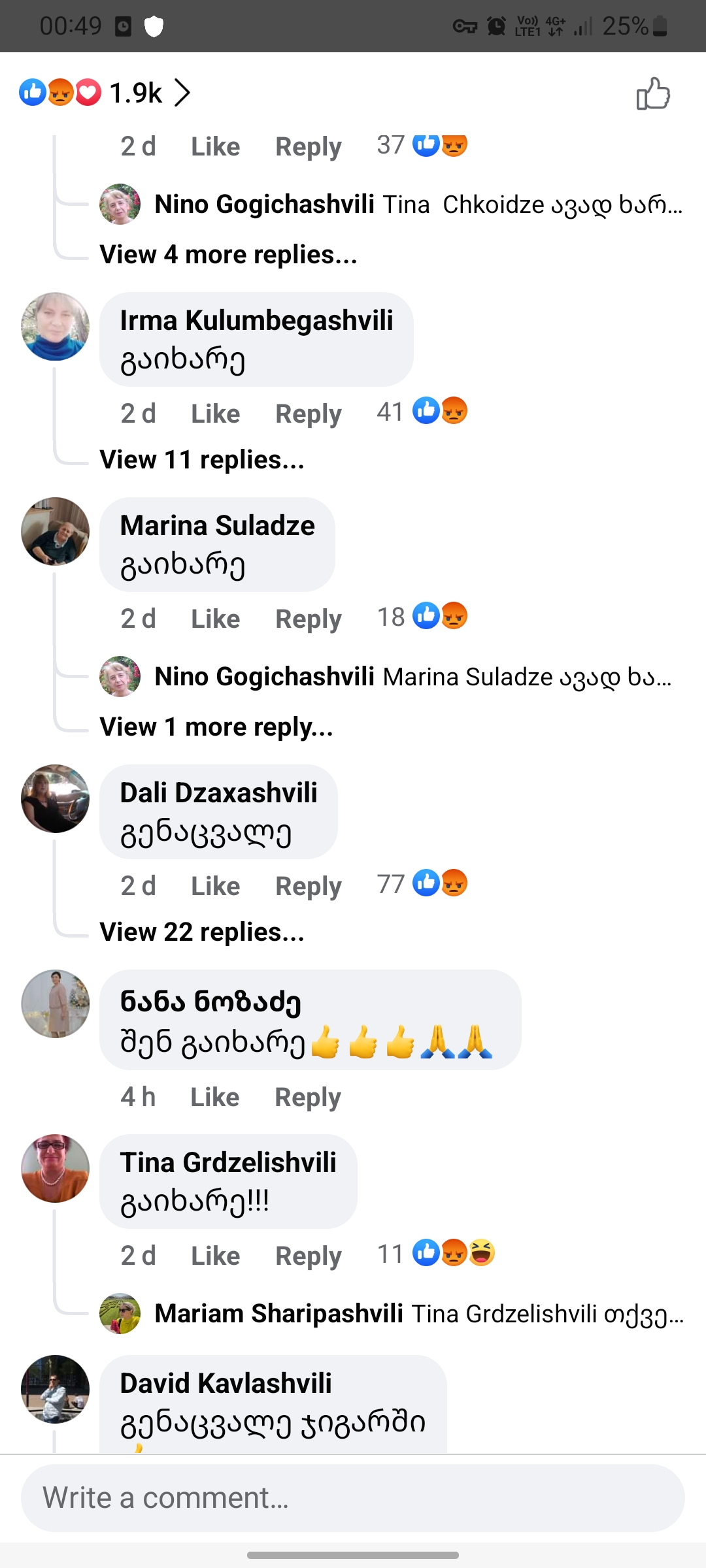Expand View 22 replies

201,932
